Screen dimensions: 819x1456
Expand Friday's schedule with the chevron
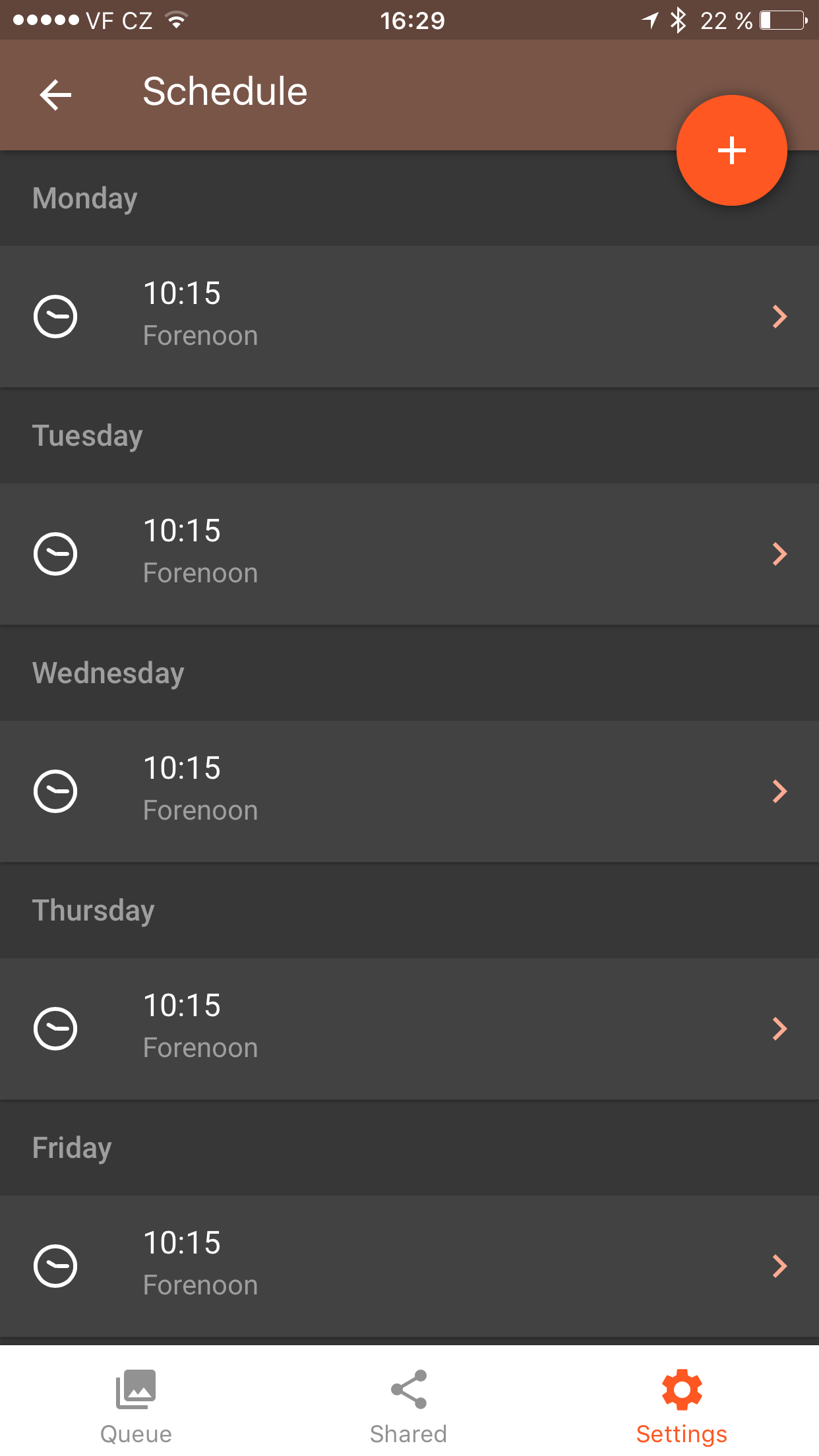779,1266
